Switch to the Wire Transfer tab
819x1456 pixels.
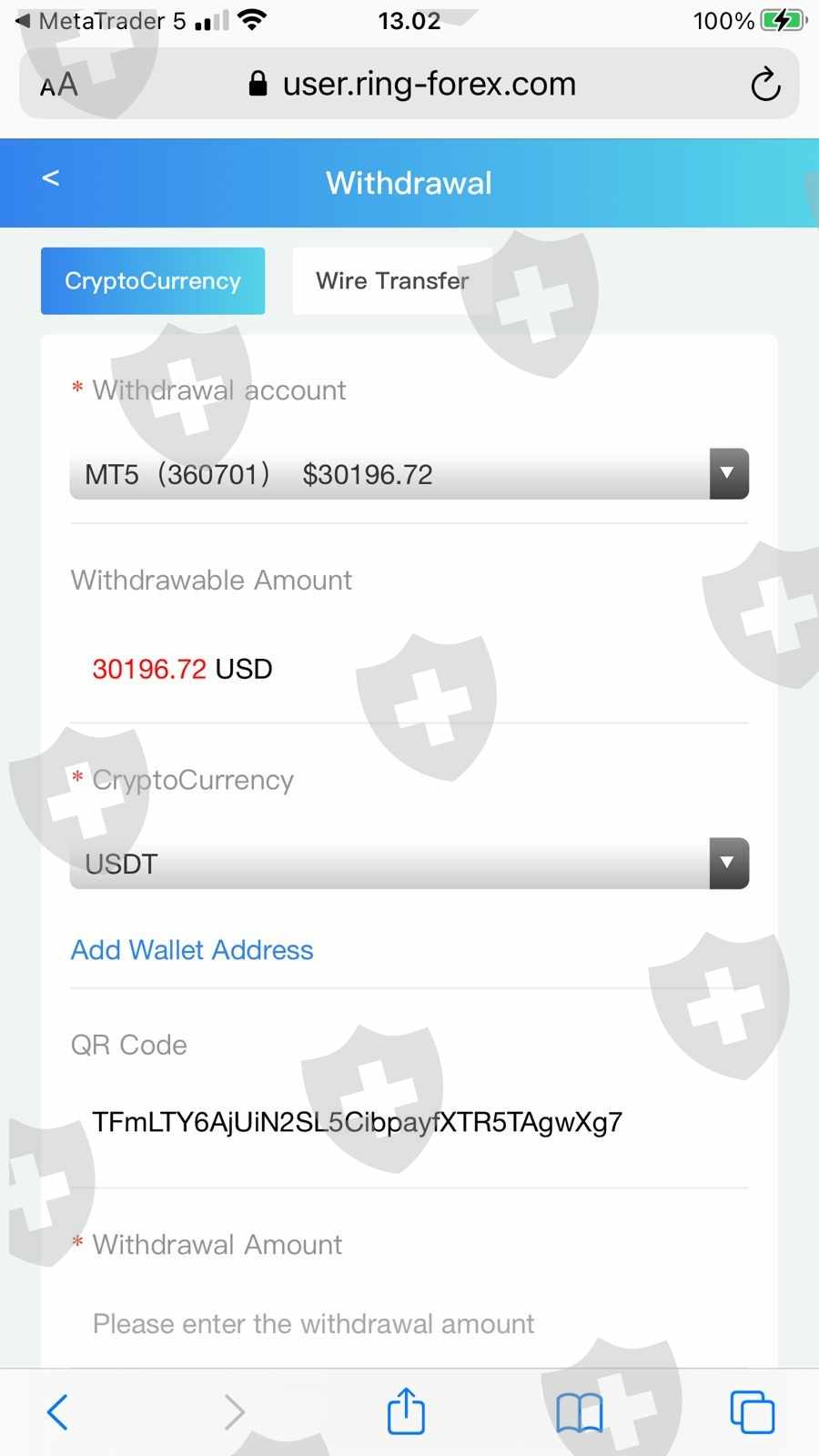(x=392, y=281)
